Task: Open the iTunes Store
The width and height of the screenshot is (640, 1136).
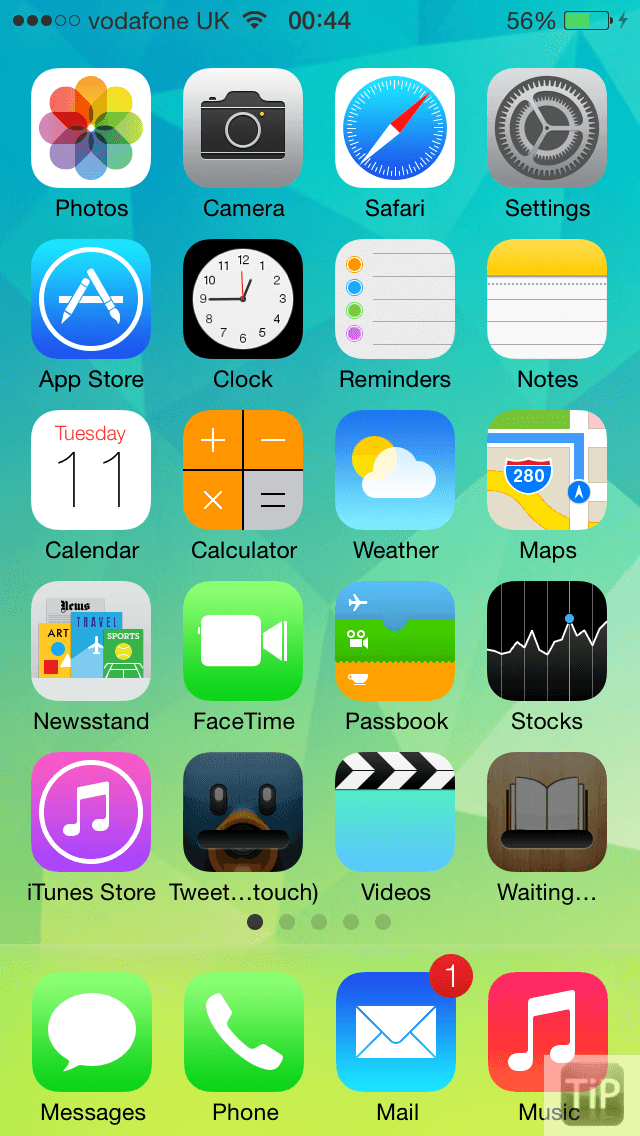Action: click(91, 812)
